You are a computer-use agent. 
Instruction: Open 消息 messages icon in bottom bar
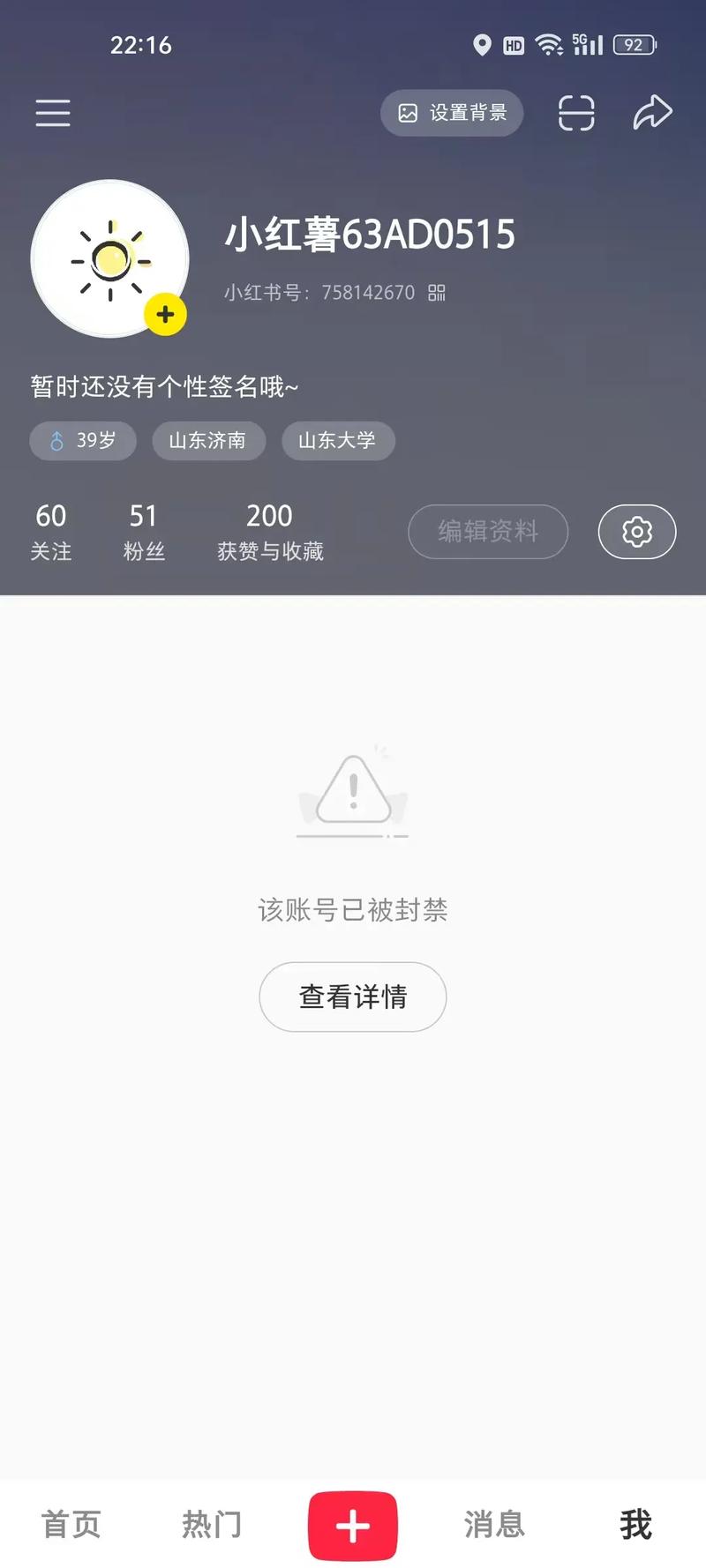coord(493,1525)
